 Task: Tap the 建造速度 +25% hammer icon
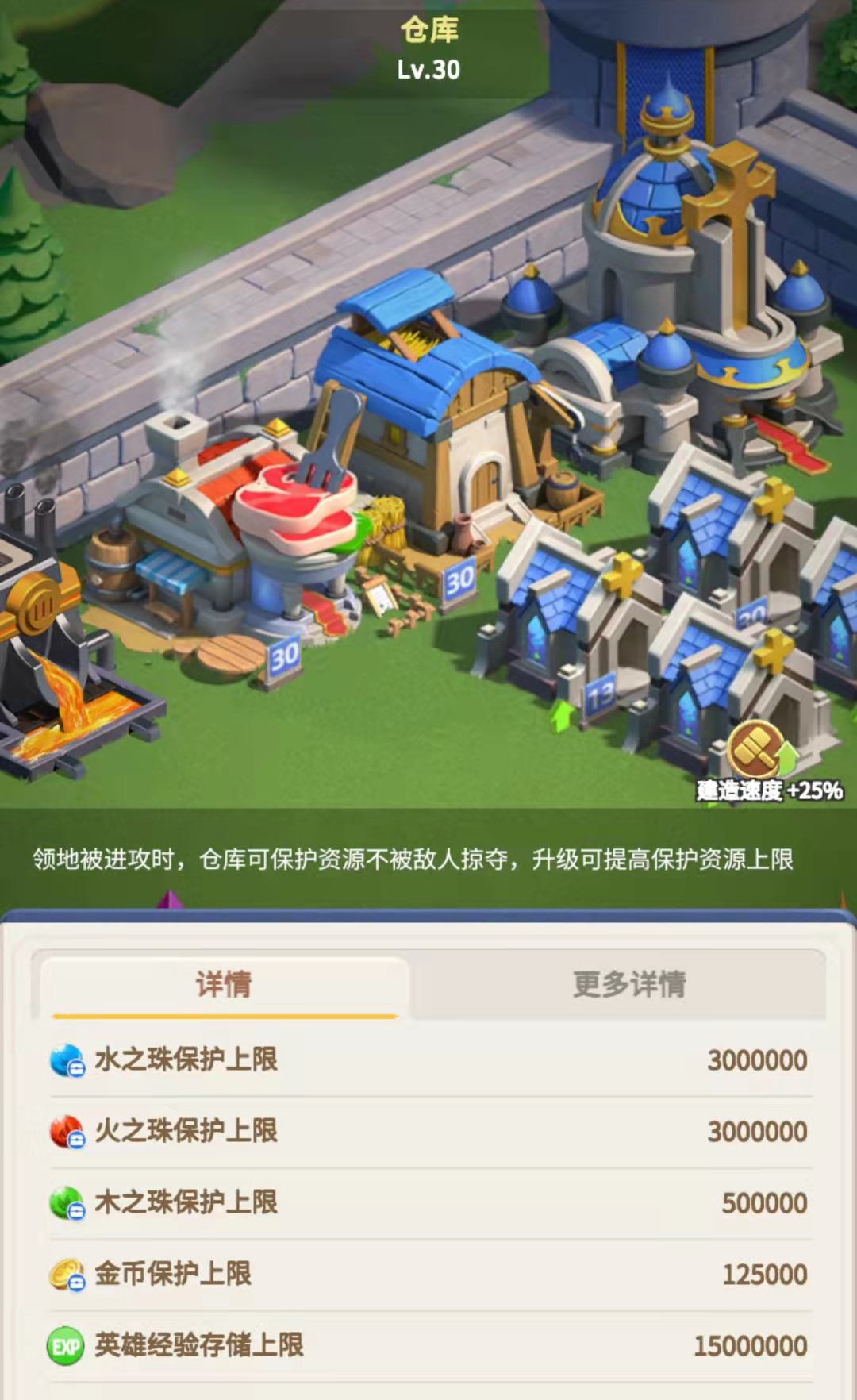[x=756, y=749]
